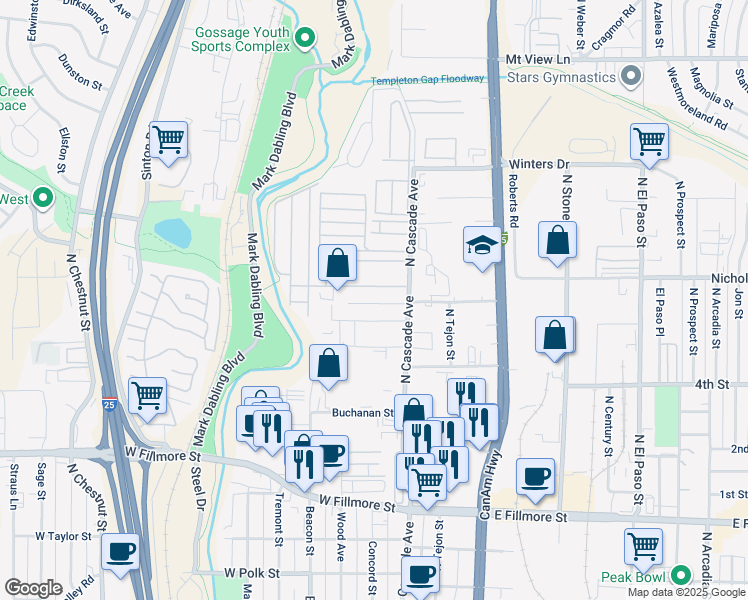
Task: Tap shopping cart marker beside I-25 shield
Action: pos(147,396)
